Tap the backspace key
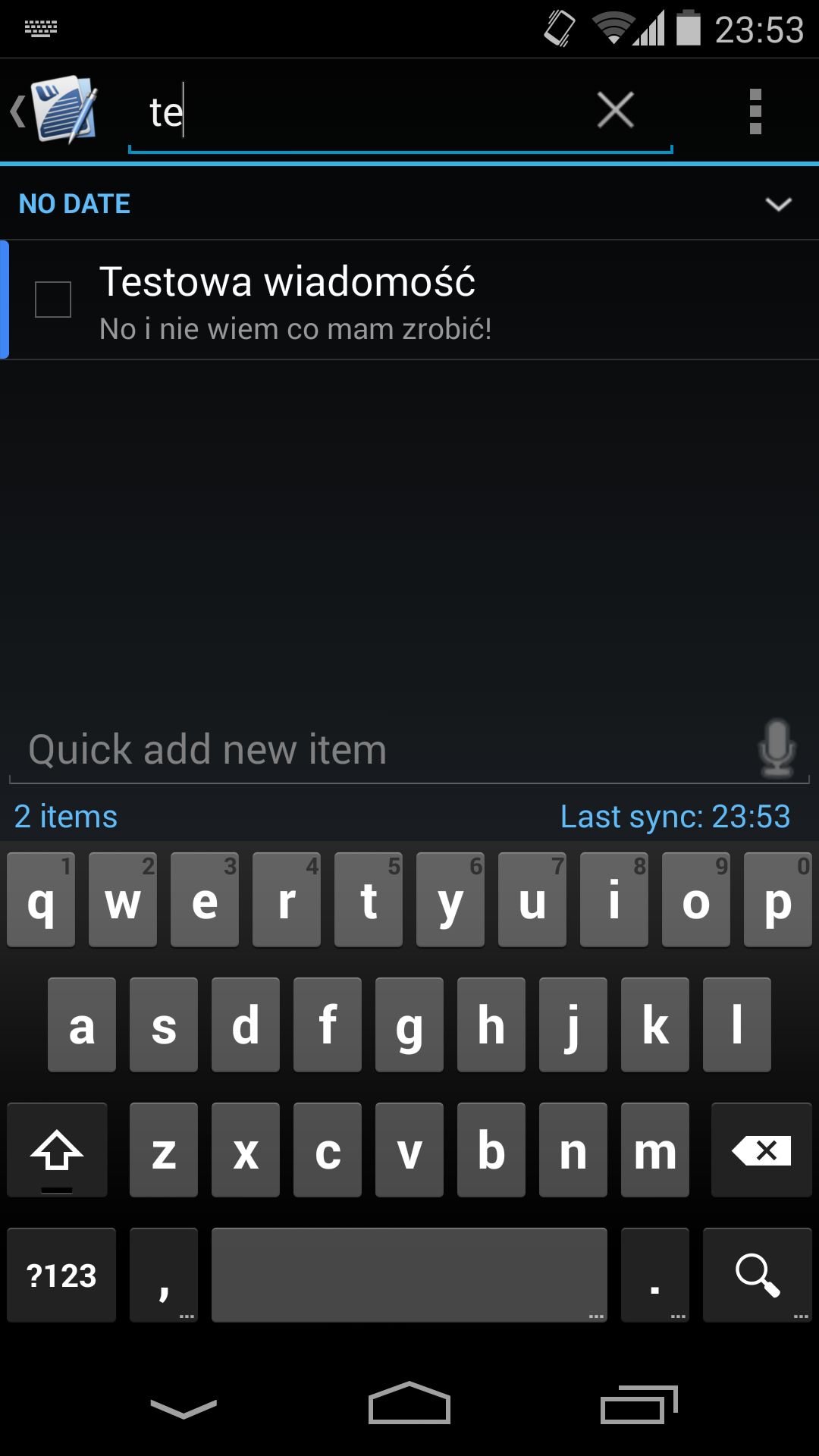This screenshot has width=819, height=1456. (761, 1150)
